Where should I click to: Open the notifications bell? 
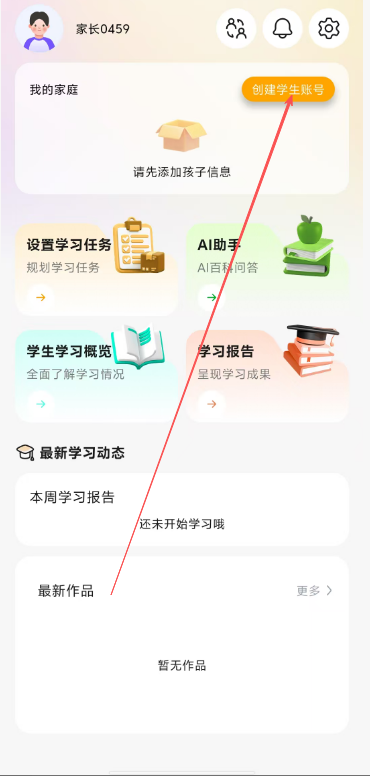point(282,28)
